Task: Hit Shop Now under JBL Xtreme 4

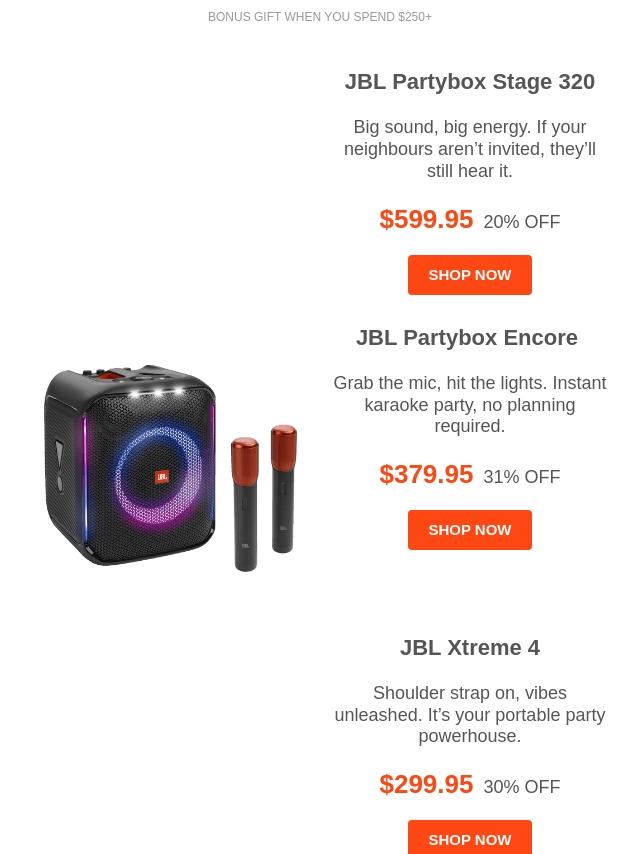Action: (470, 837)
